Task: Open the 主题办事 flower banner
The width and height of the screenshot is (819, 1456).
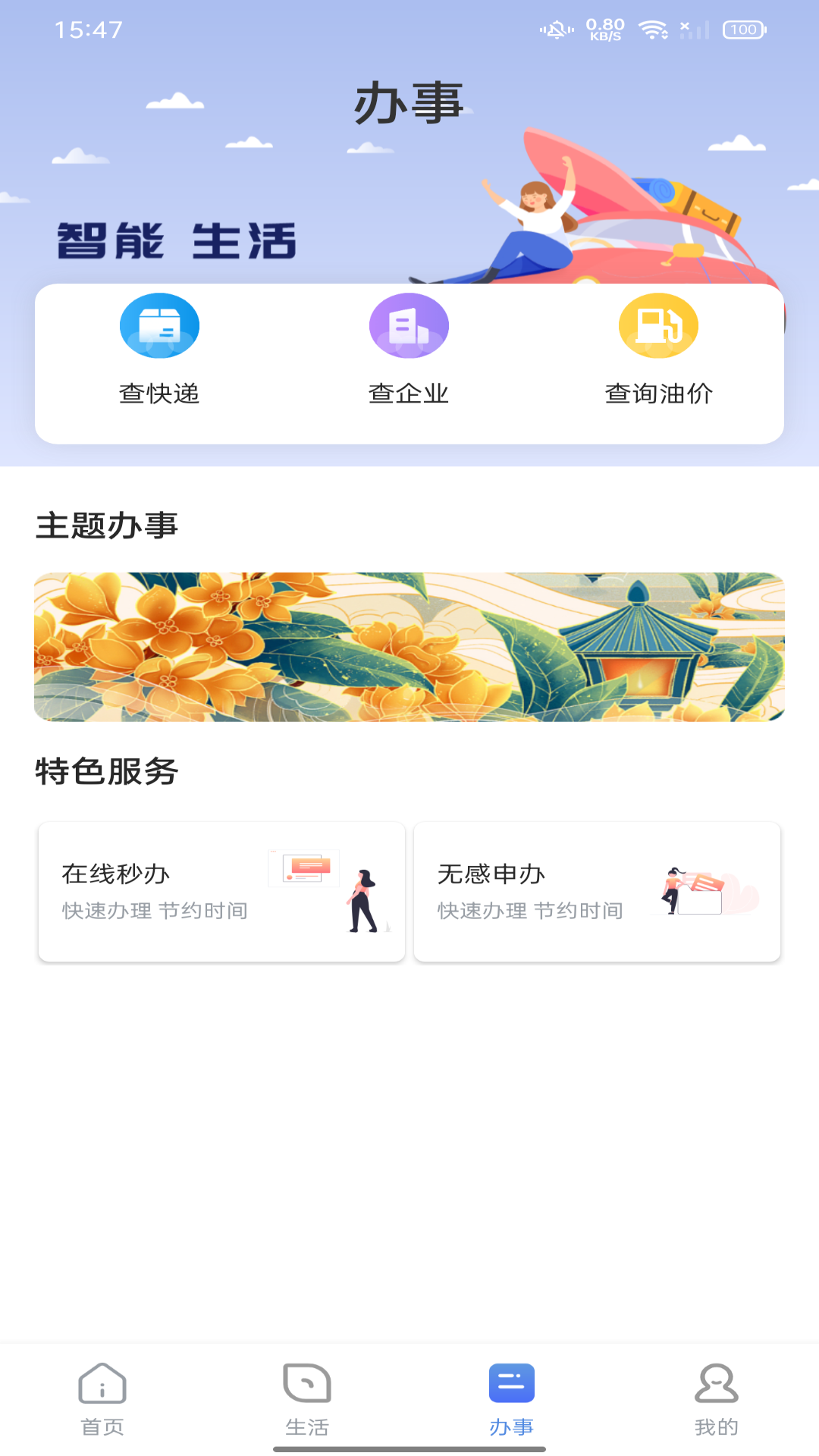Action: [409, 646]
